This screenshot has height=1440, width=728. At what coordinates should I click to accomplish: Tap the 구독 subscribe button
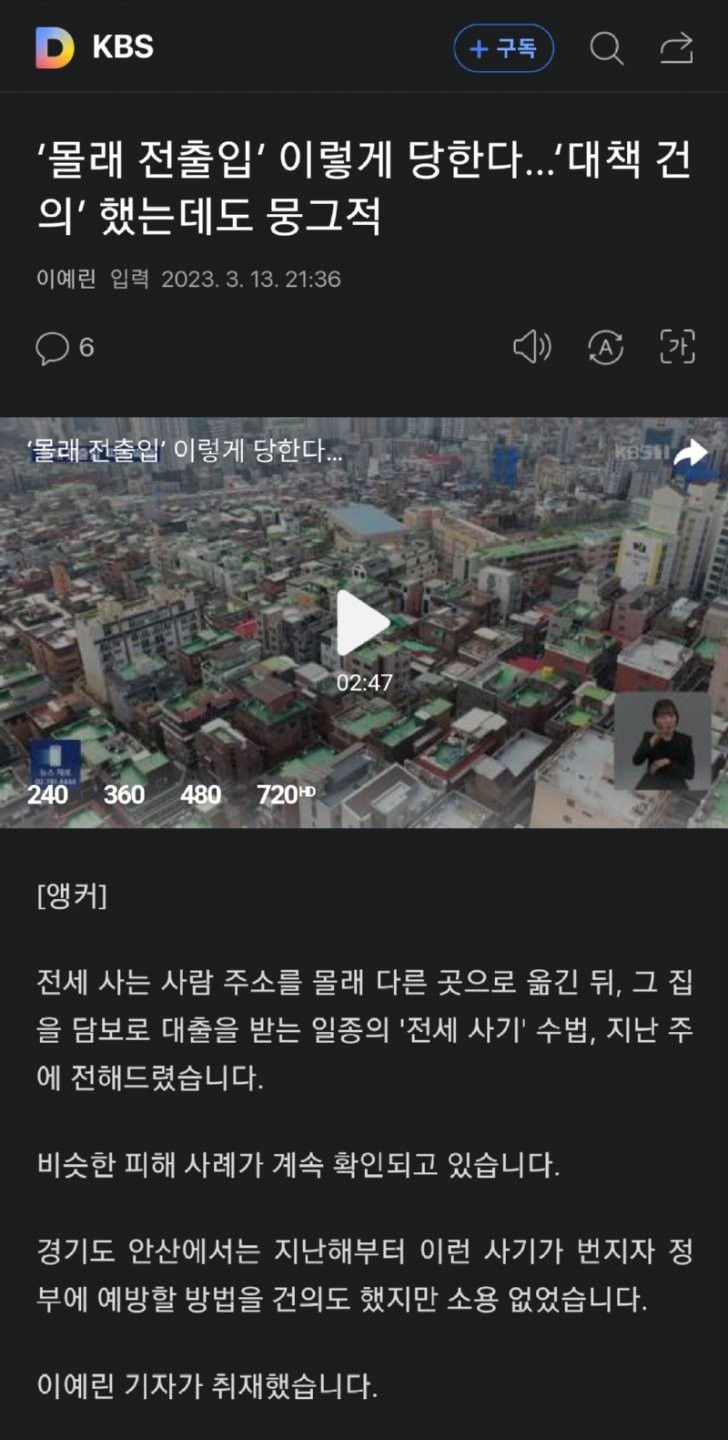click(x=503, y=48)
